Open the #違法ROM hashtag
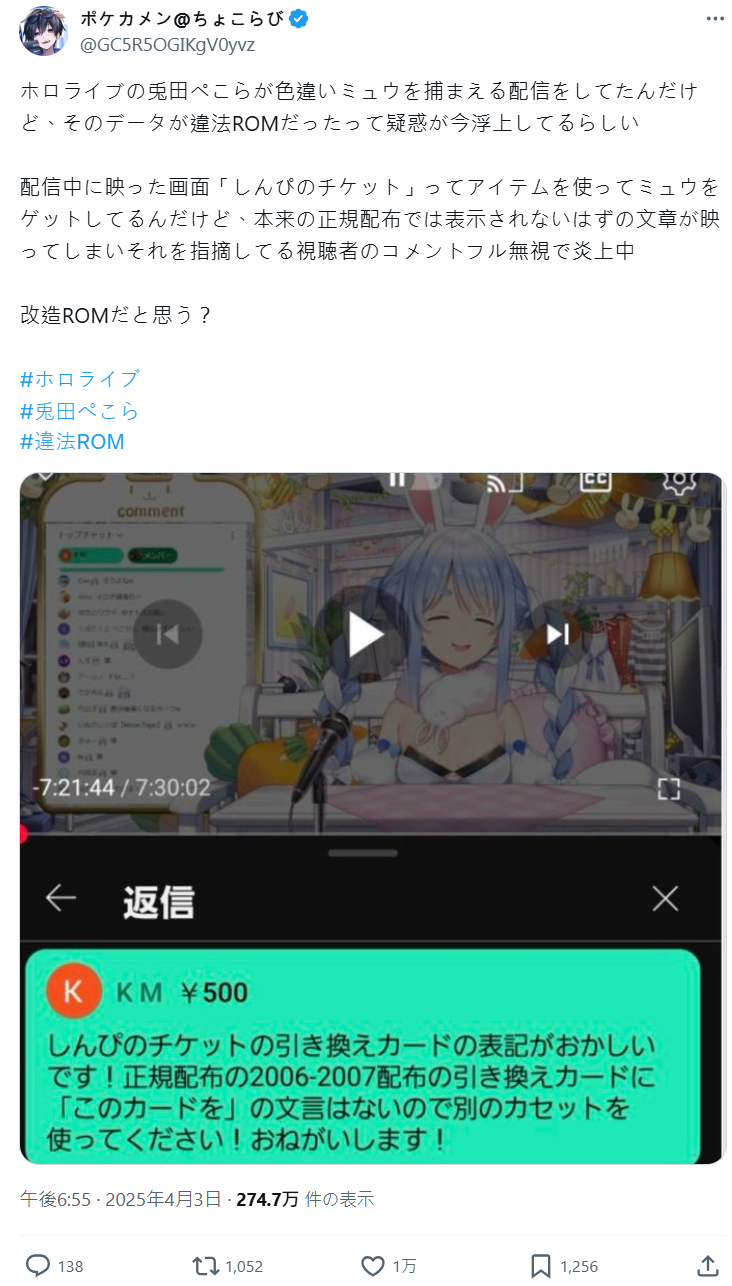 pos(72,442)
